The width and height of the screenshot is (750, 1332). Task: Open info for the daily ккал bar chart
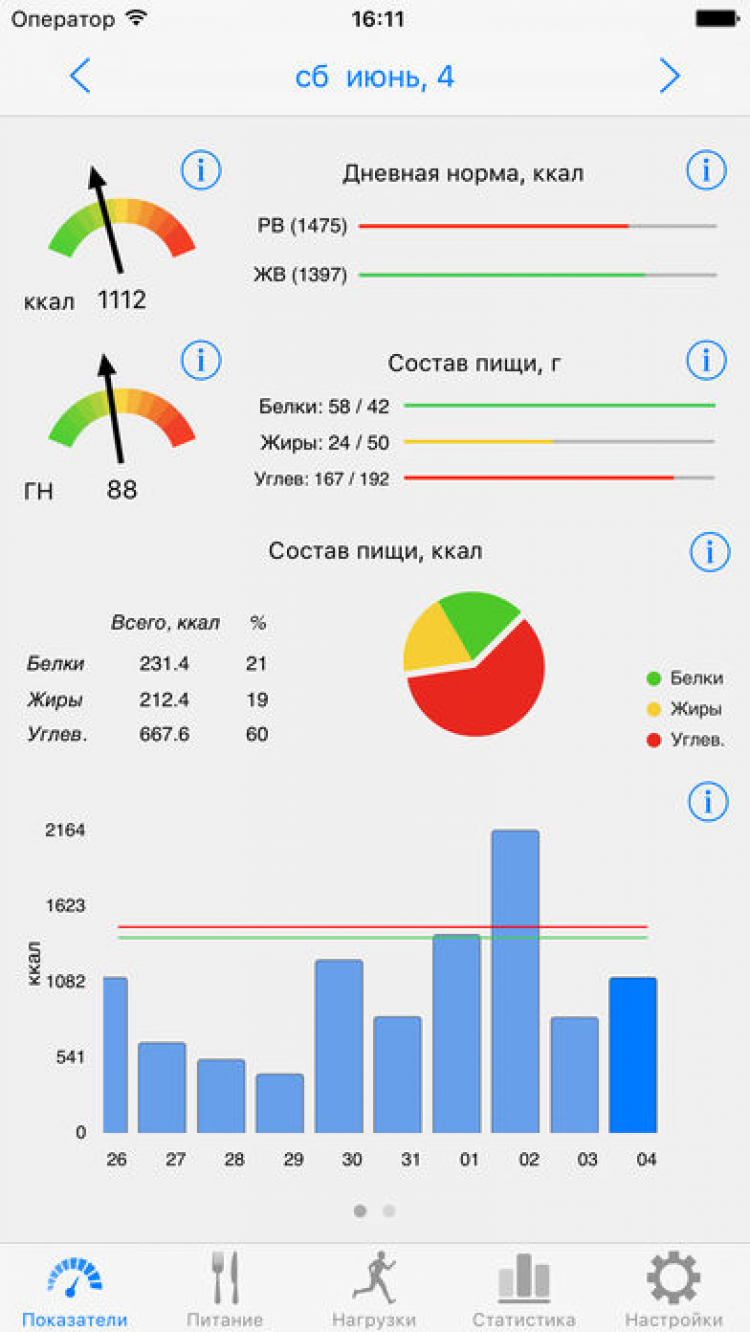pyautogui.click(x=707, y=800)
